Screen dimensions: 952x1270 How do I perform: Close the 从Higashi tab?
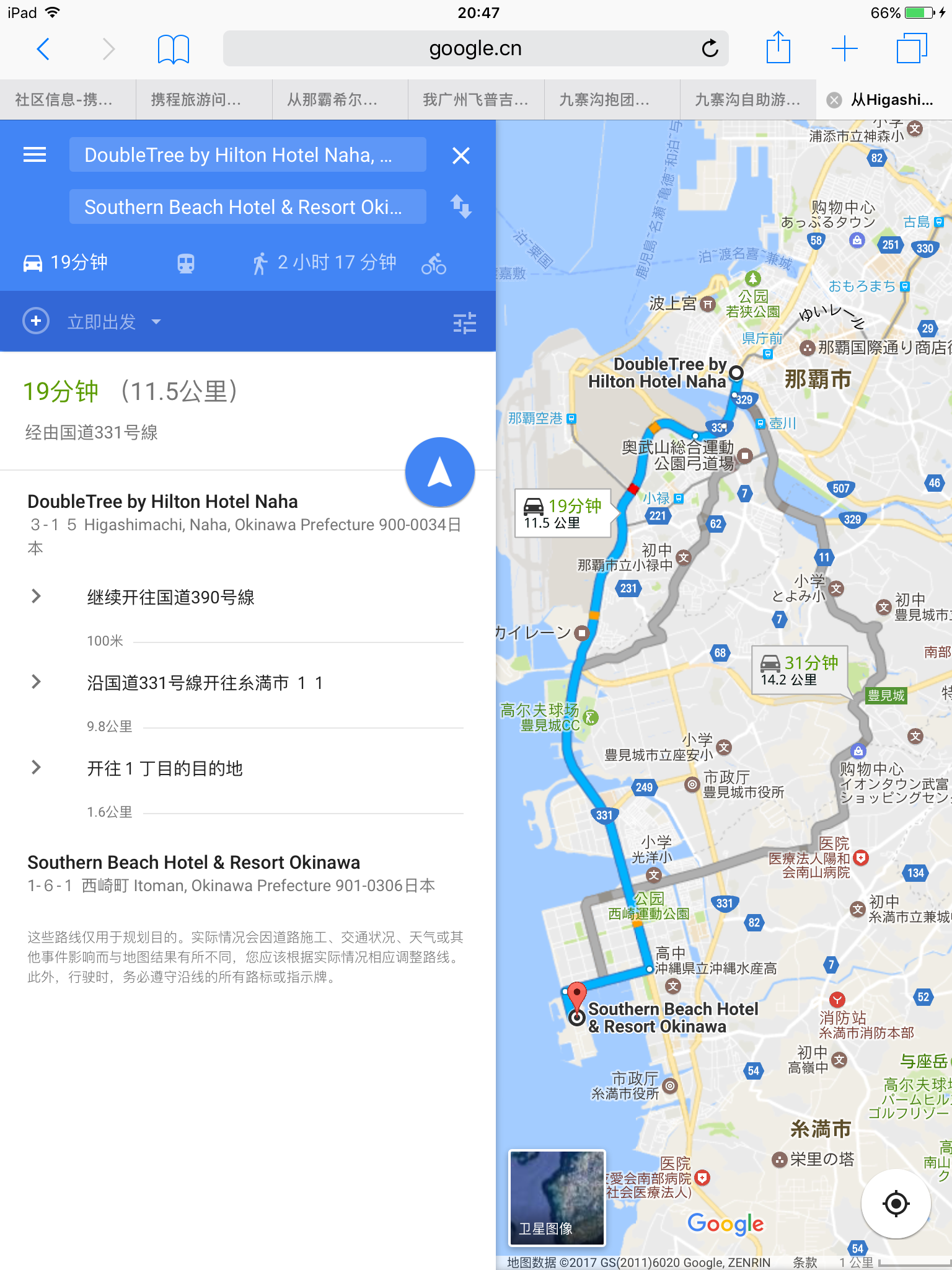point(834,100)
